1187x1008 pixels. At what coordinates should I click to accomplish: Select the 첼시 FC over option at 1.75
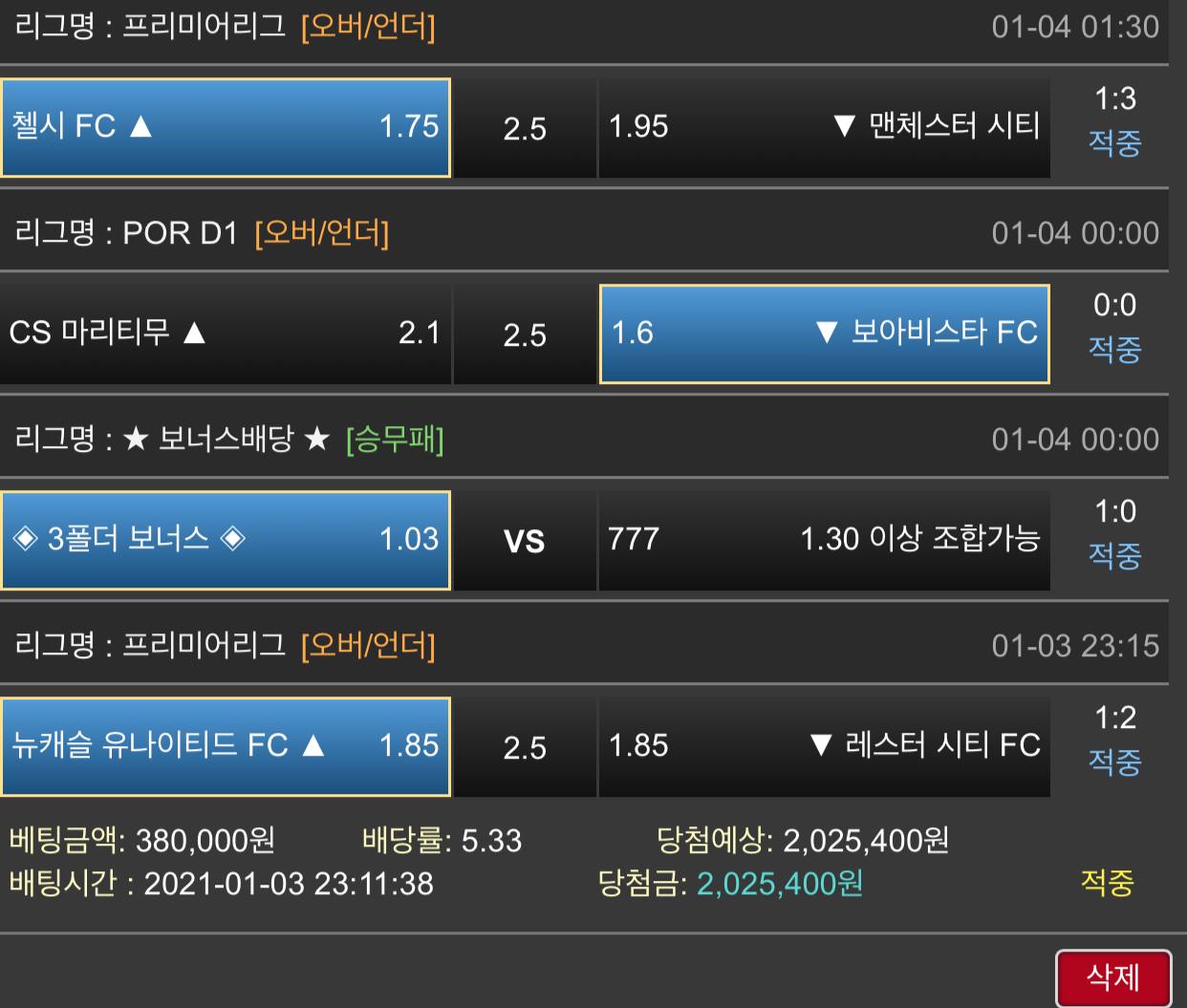tap(226, 128)
